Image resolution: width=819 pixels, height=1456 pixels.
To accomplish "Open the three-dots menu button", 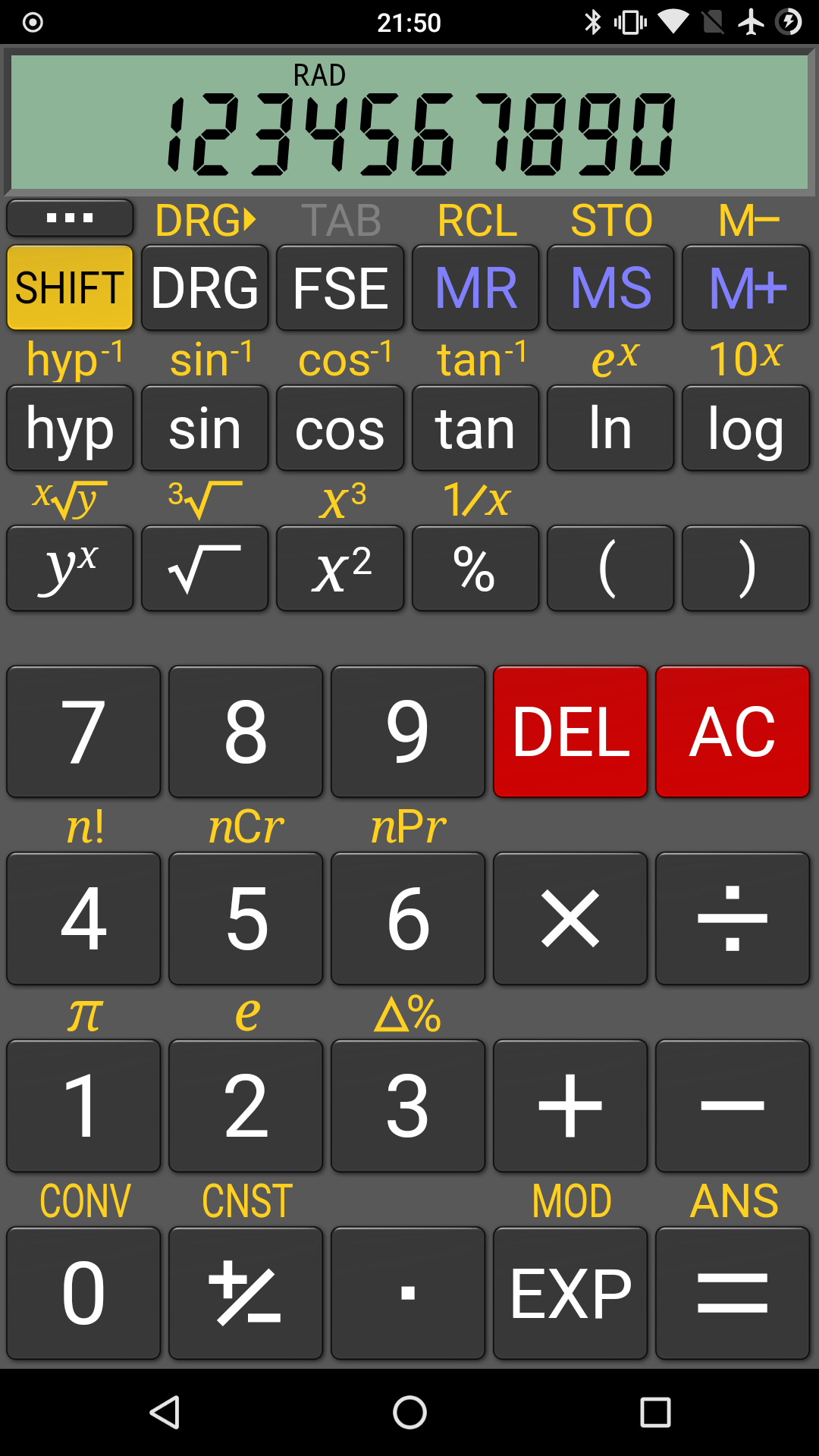I will (70, 218).
